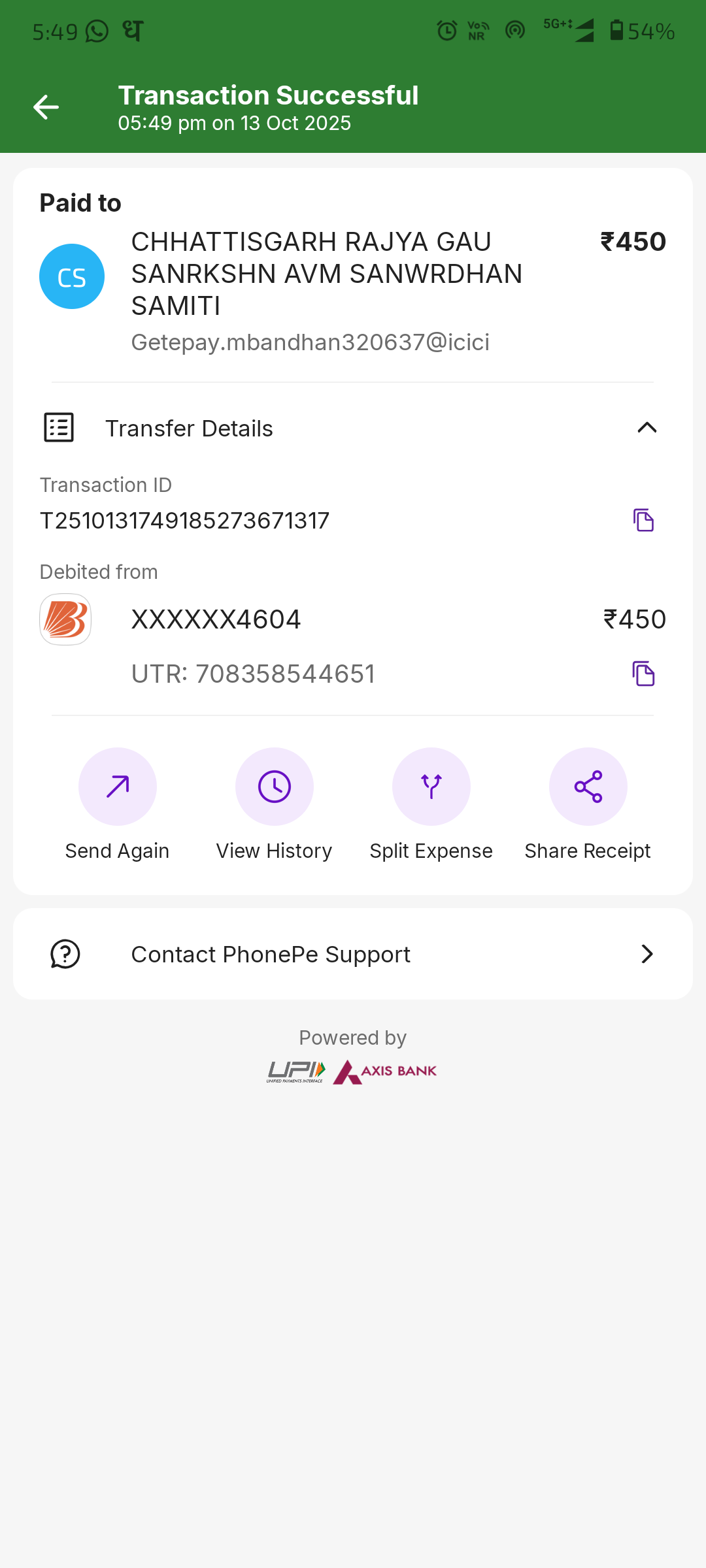Open Contact PhonePe Support

(x=353, y=954)
